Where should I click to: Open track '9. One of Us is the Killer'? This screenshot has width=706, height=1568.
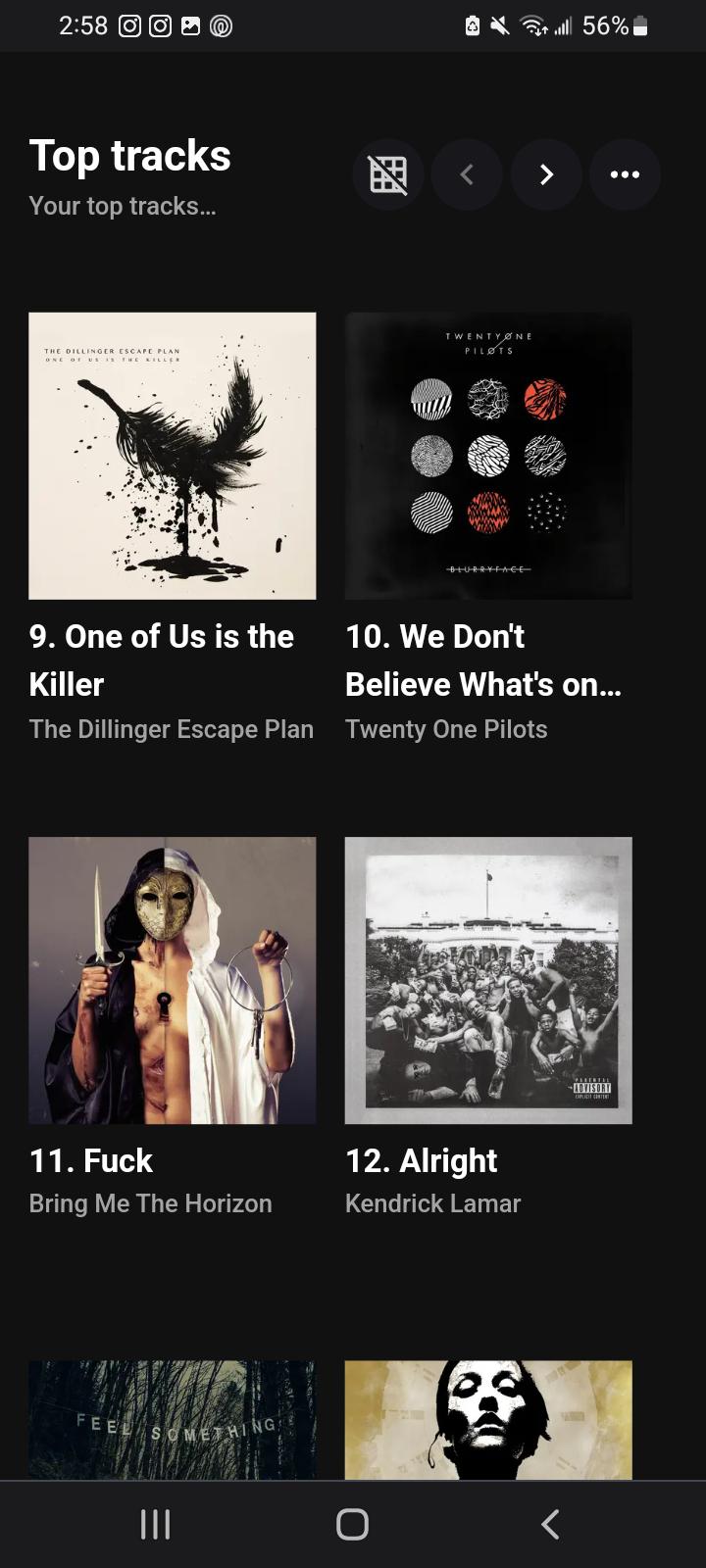(161, 660)
